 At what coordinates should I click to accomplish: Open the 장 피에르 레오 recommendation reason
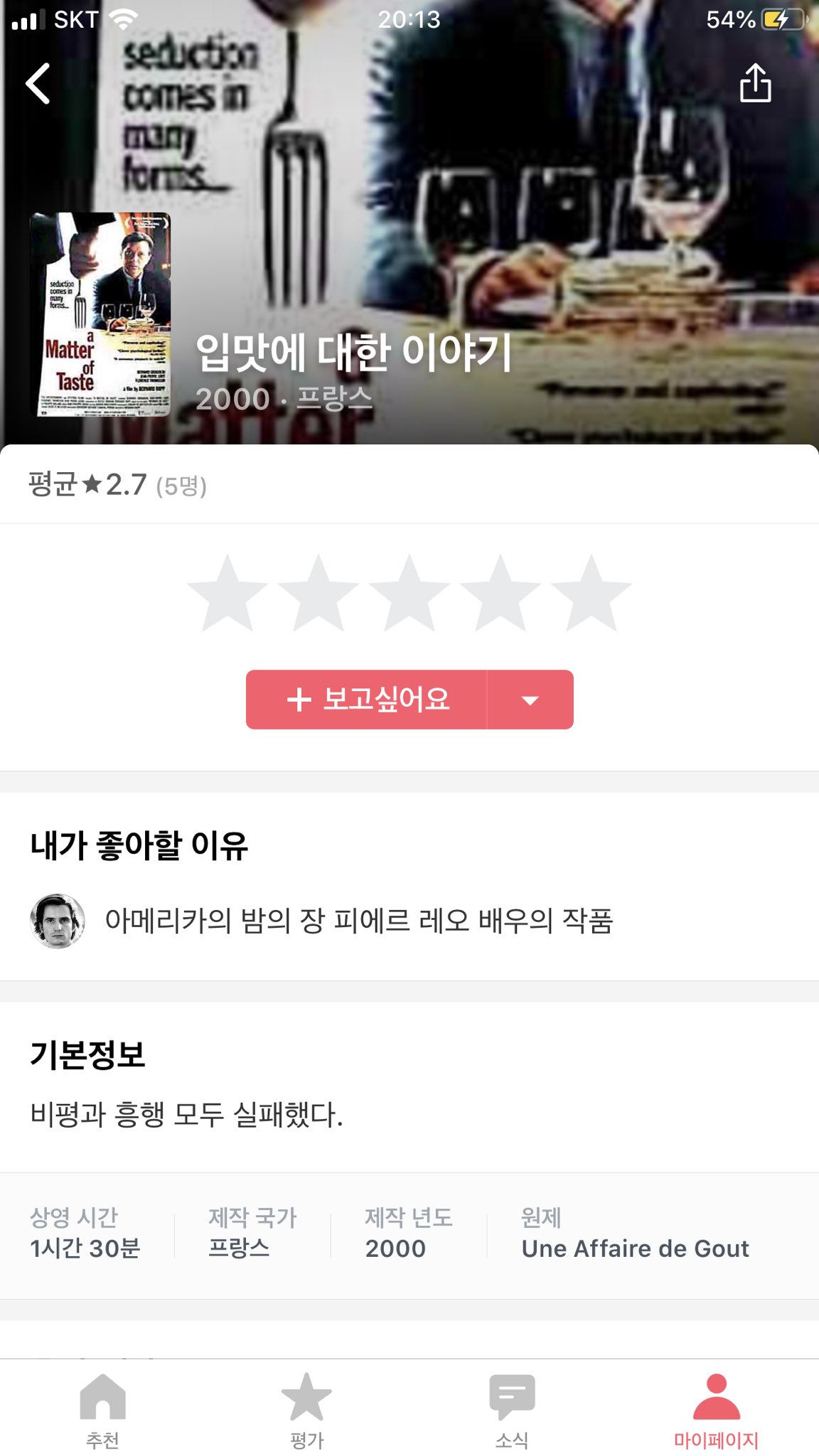[358, 921]
